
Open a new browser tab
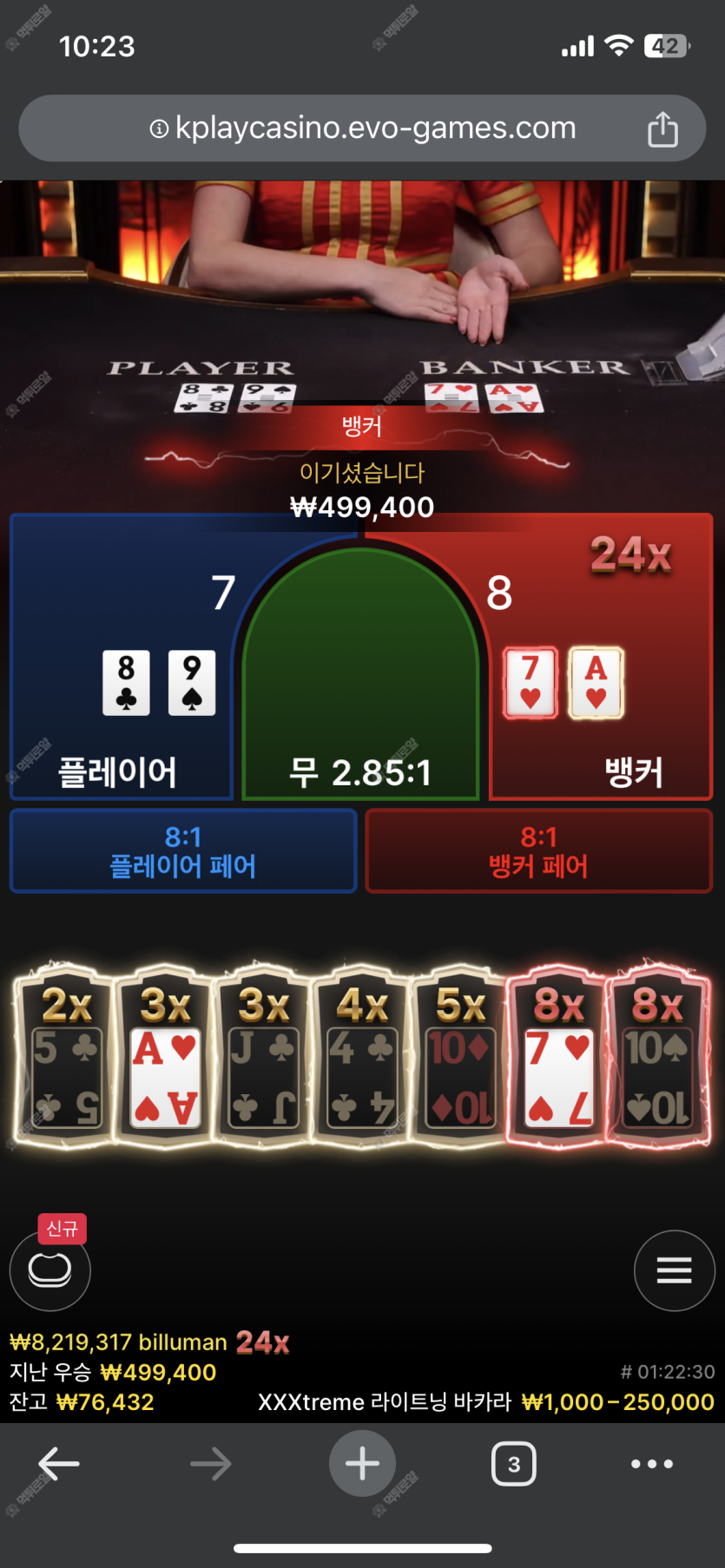pyautogui.click(x=362, y=1464)
